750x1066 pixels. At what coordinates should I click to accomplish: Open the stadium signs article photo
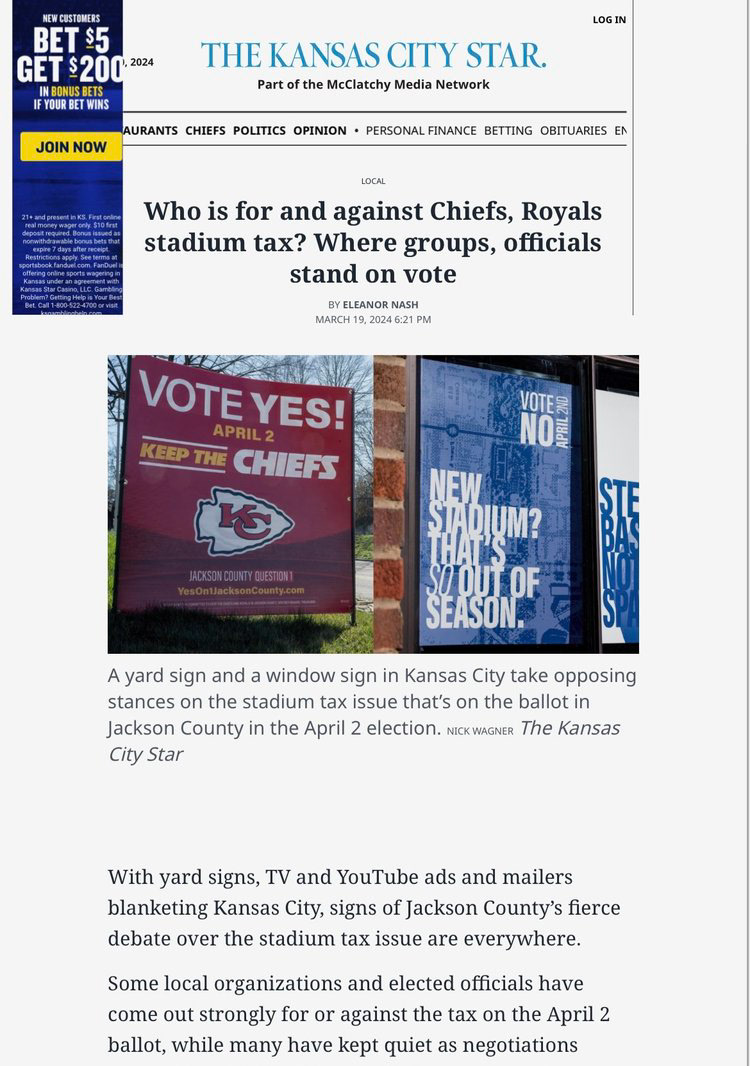coord(373,504)
